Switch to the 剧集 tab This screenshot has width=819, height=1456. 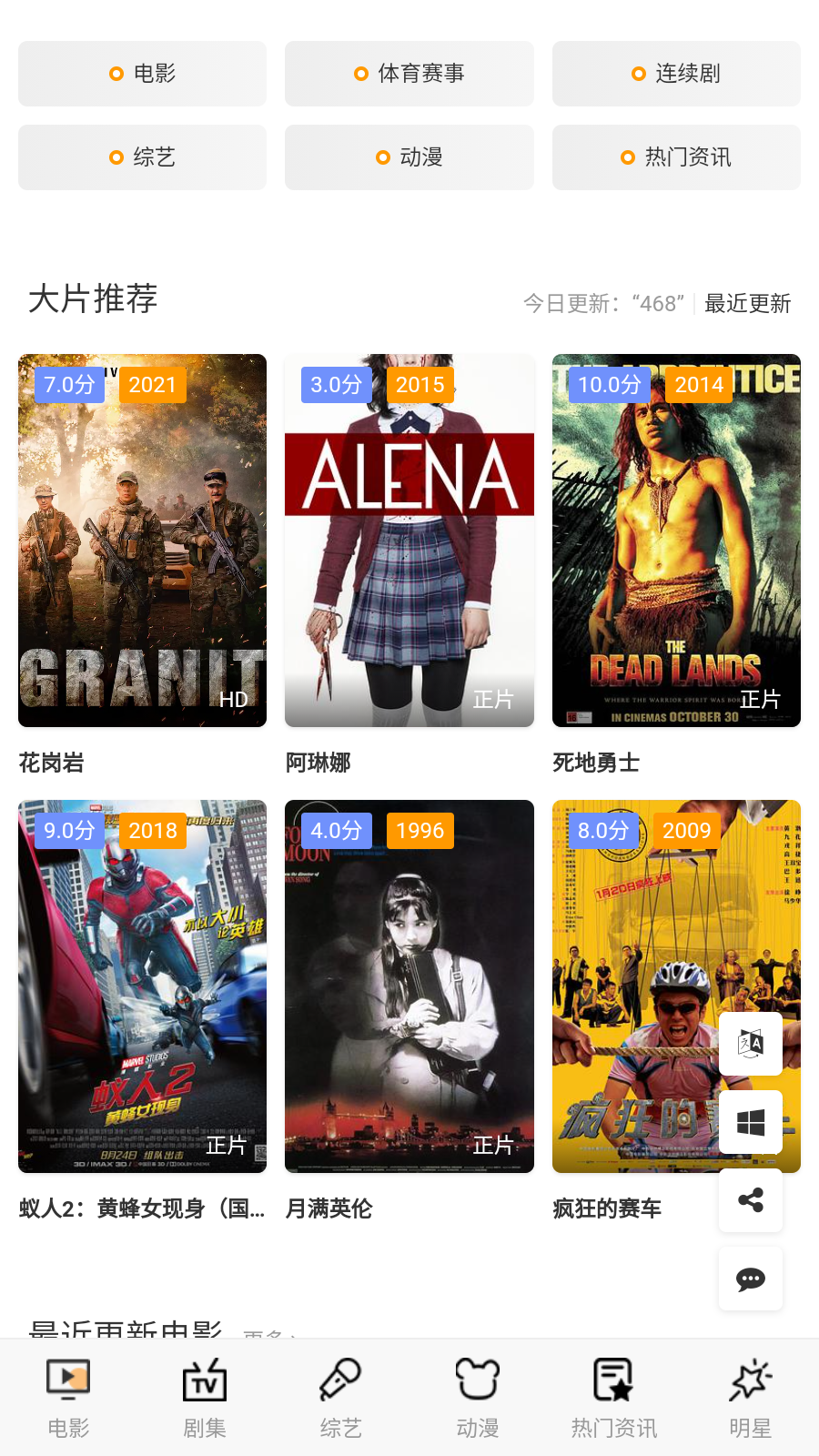pyautogui.click(x=205, y=1399)
